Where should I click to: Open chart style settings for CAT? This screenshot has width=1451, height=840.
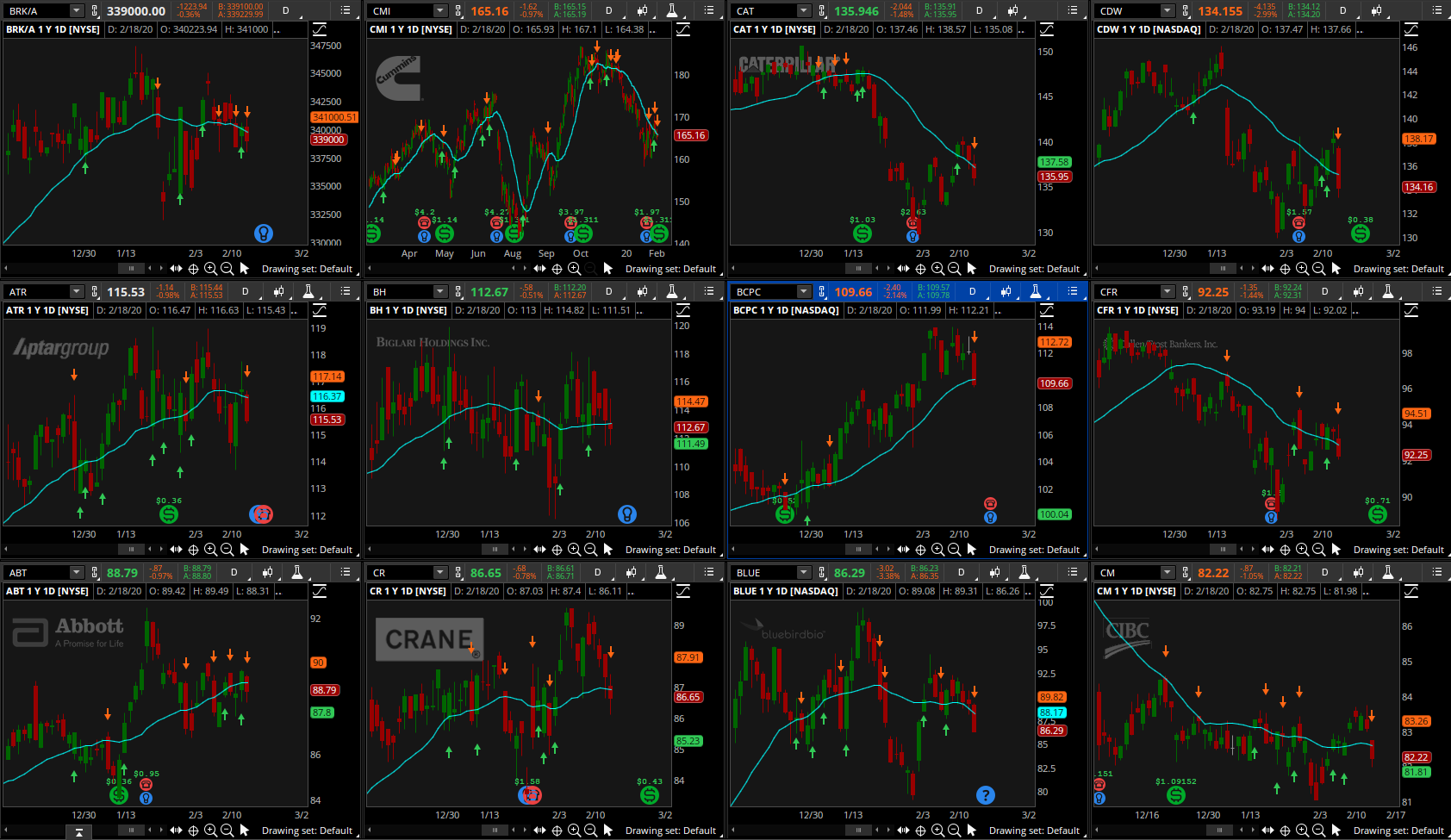coord(1013,10)
